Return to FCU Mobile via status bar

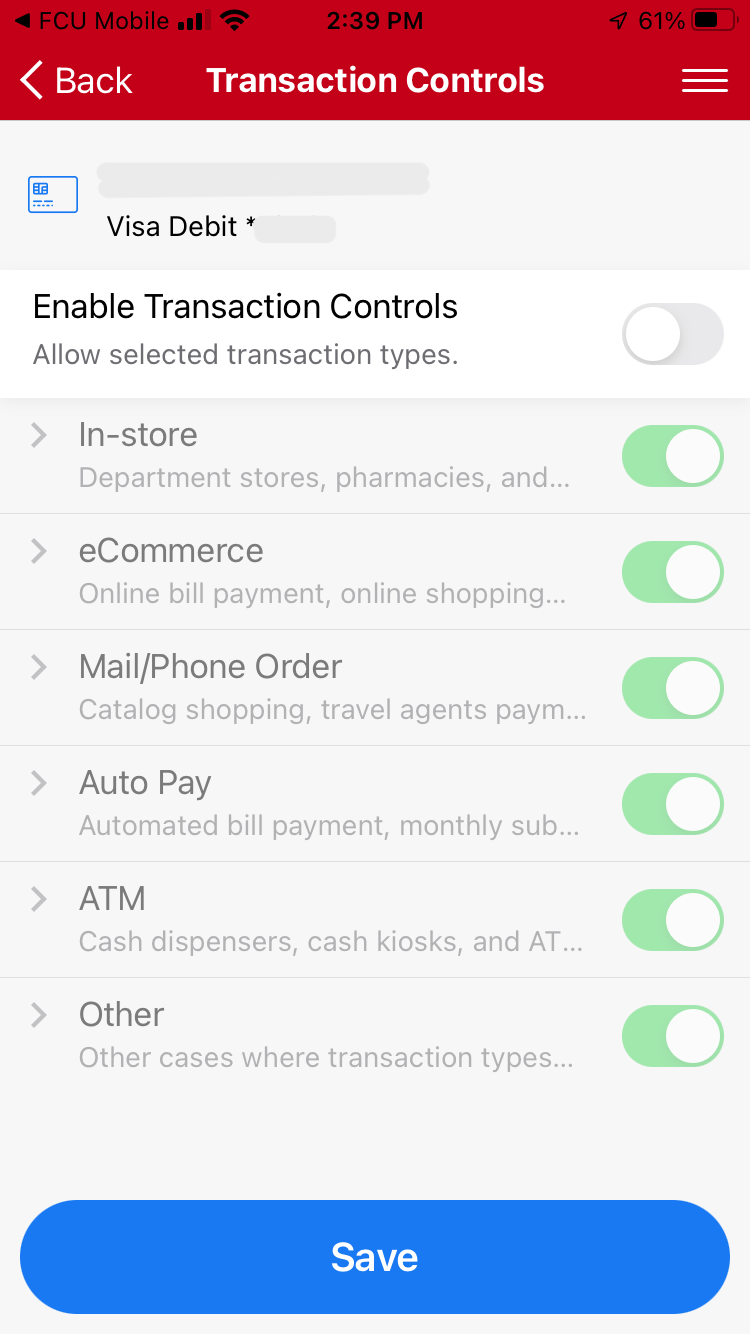click(x=91, y=21)
